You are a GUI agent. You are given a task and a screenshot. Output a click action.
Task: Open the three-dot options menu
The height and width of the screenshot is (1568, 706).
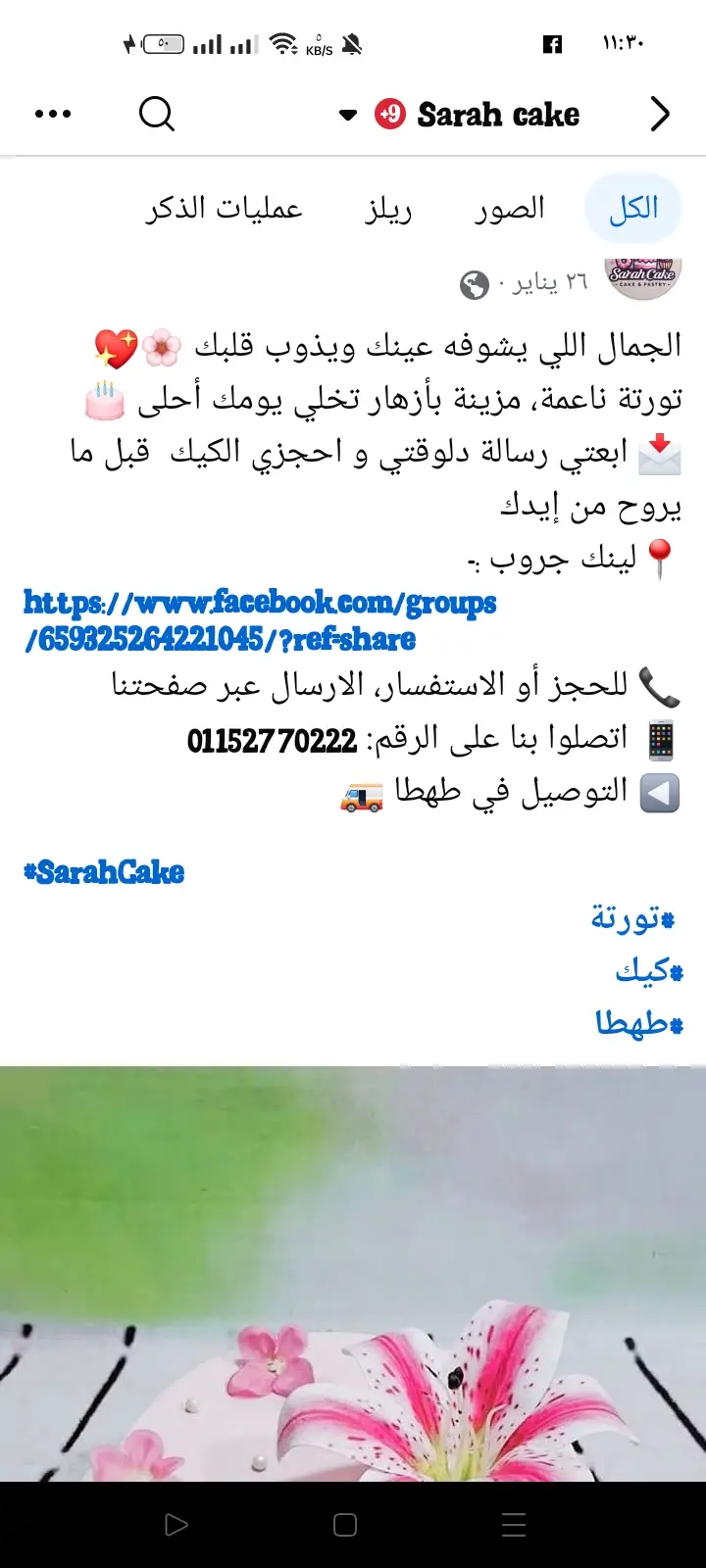pos(54,113)
